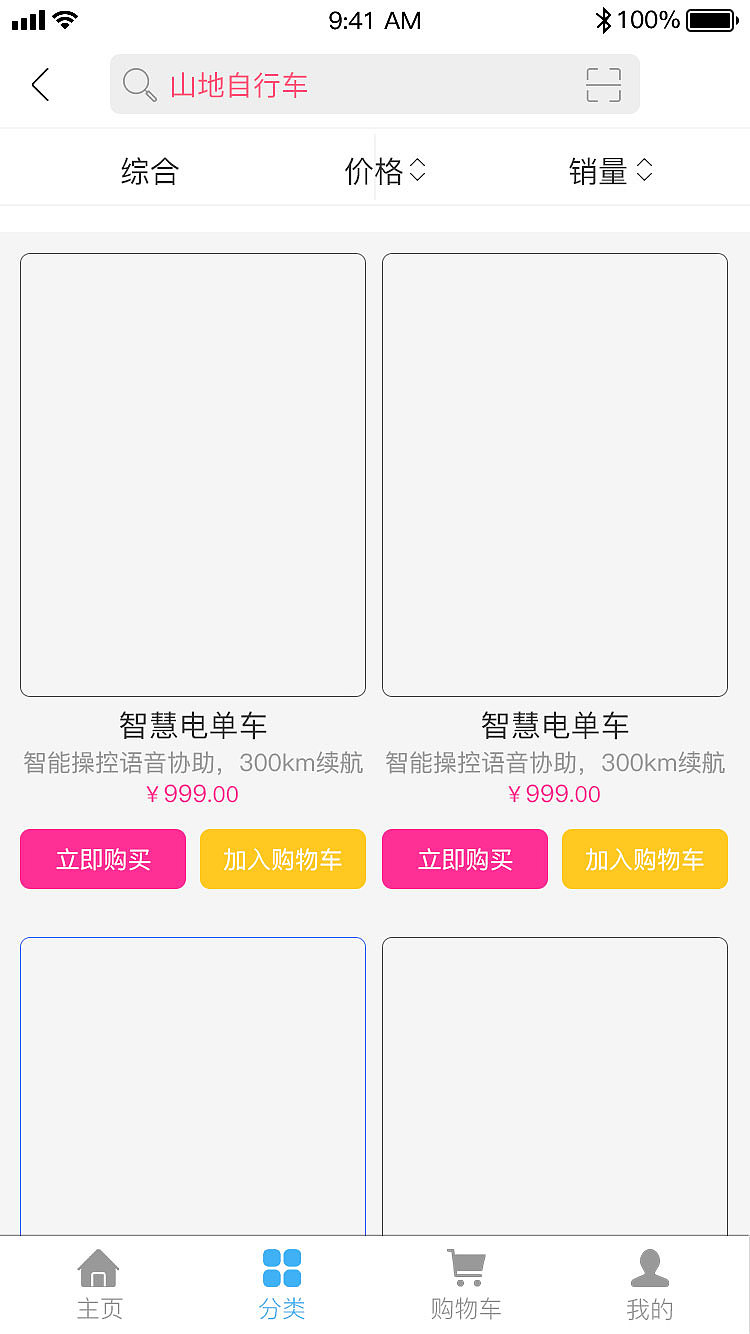Open the QR code scan icon in search bar
This screenshot has width=750, height=1334.
(602, 85)
